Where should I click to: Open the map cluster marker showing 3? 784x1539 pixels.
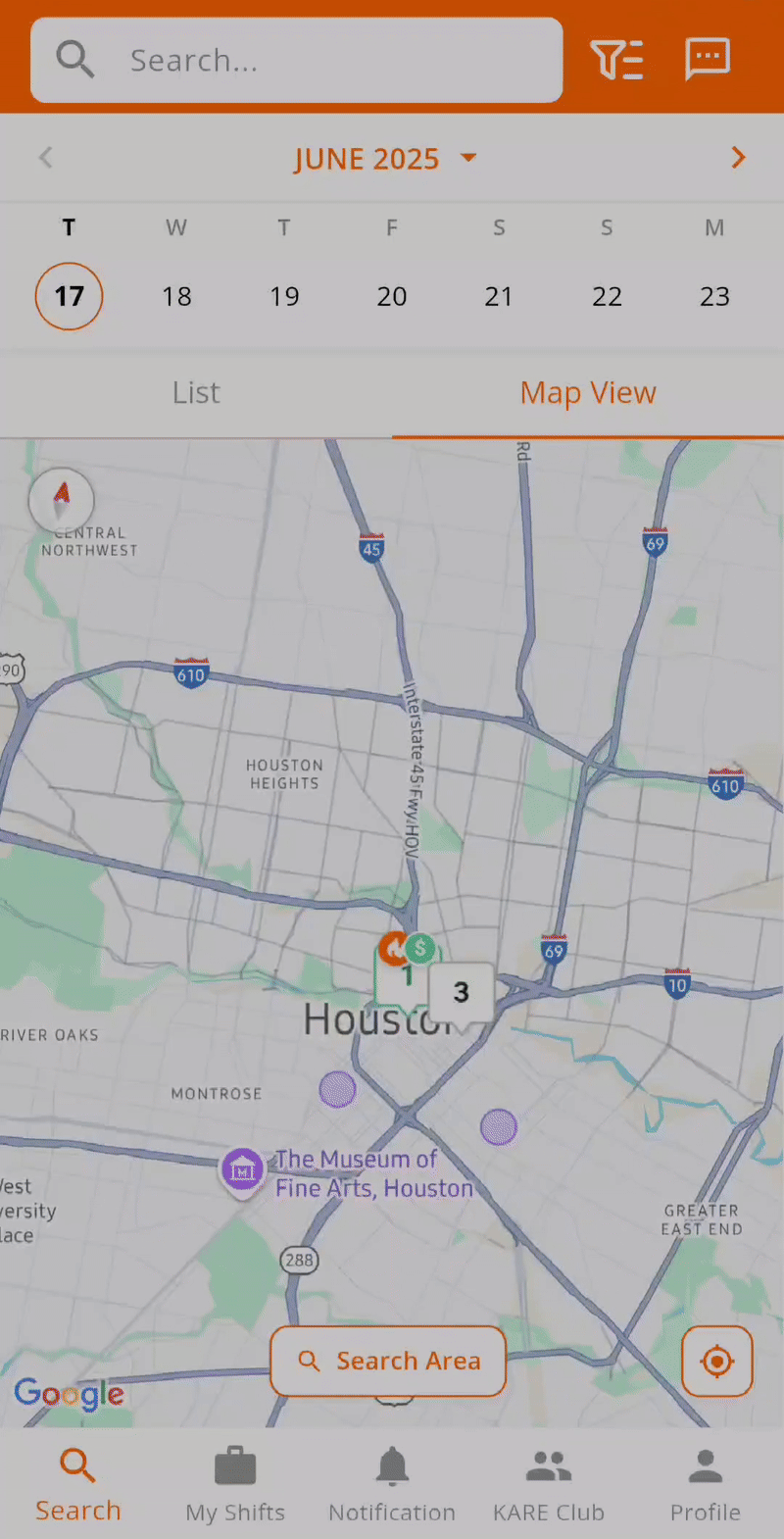[461, 993]
